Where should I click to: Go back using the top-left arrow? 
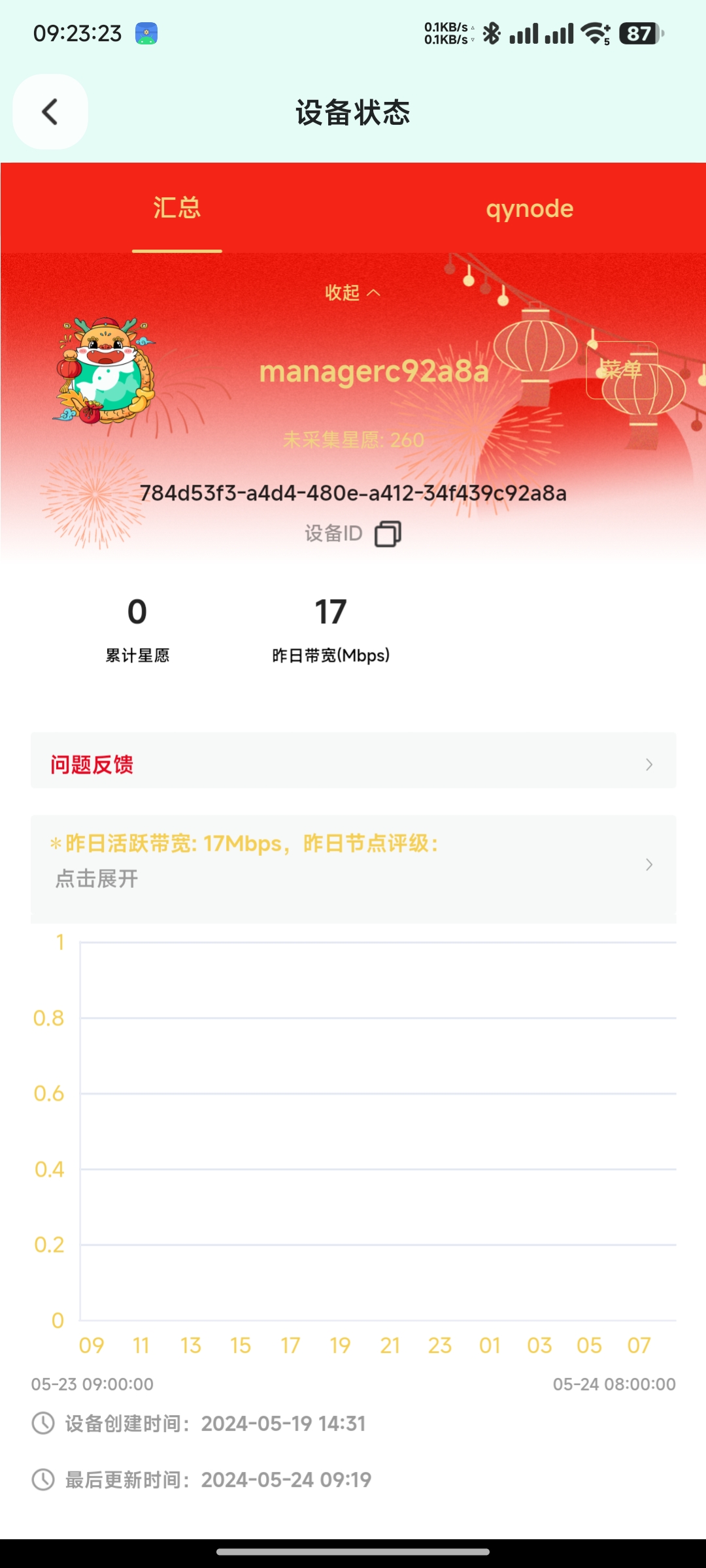tap(50, 112)
